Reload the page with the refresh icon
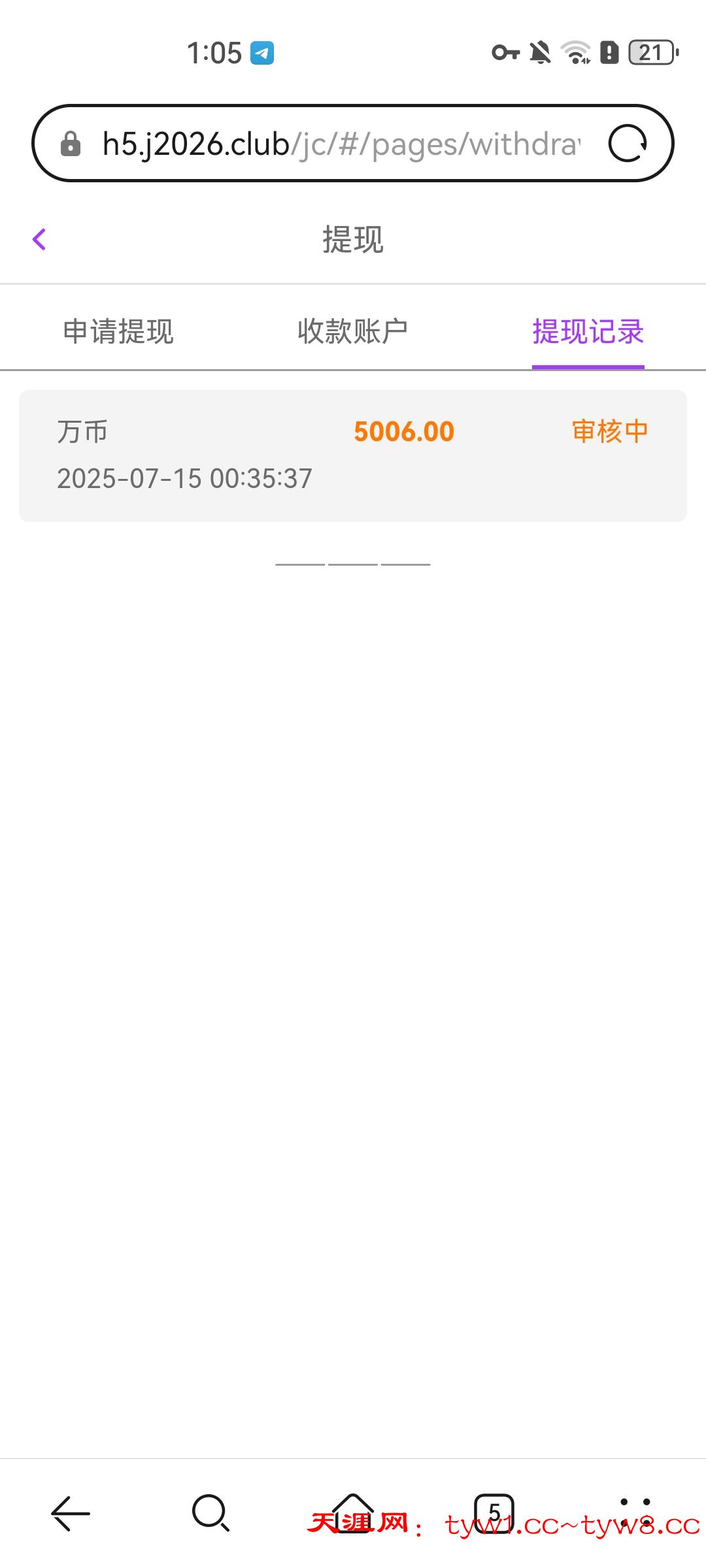 coord(628,144)
